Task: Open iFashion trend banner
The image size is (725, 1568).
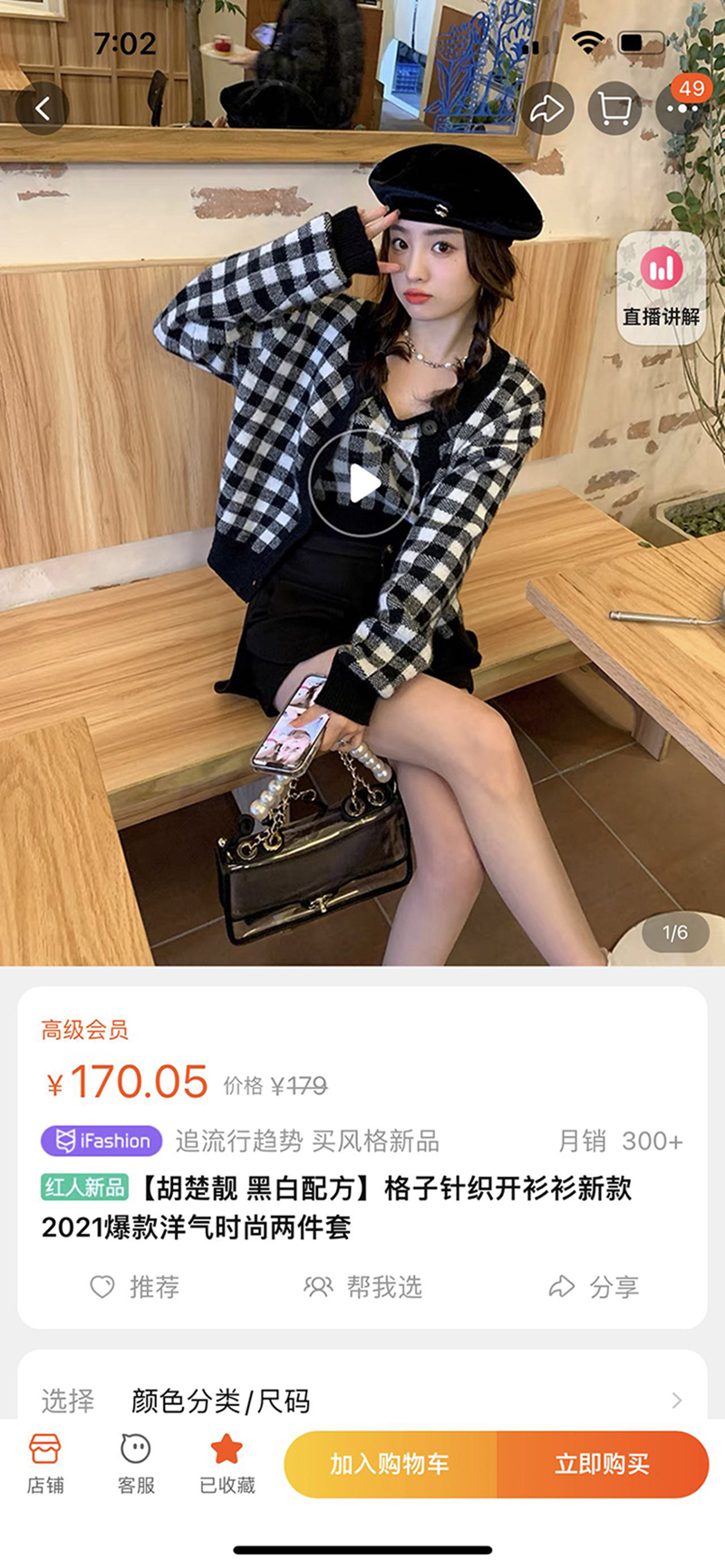Action: 101,1140
